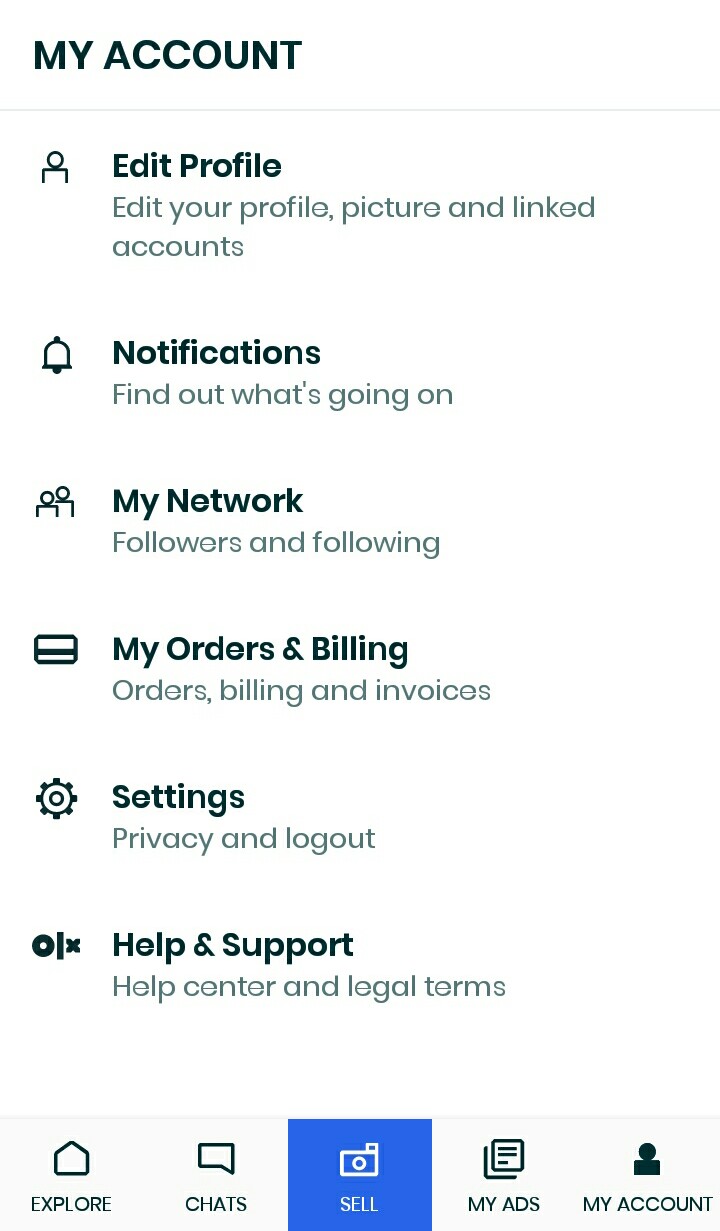This screenshot has width=720, height=1231.
Task: View My Network followers and following
Action: coord(360,520)
